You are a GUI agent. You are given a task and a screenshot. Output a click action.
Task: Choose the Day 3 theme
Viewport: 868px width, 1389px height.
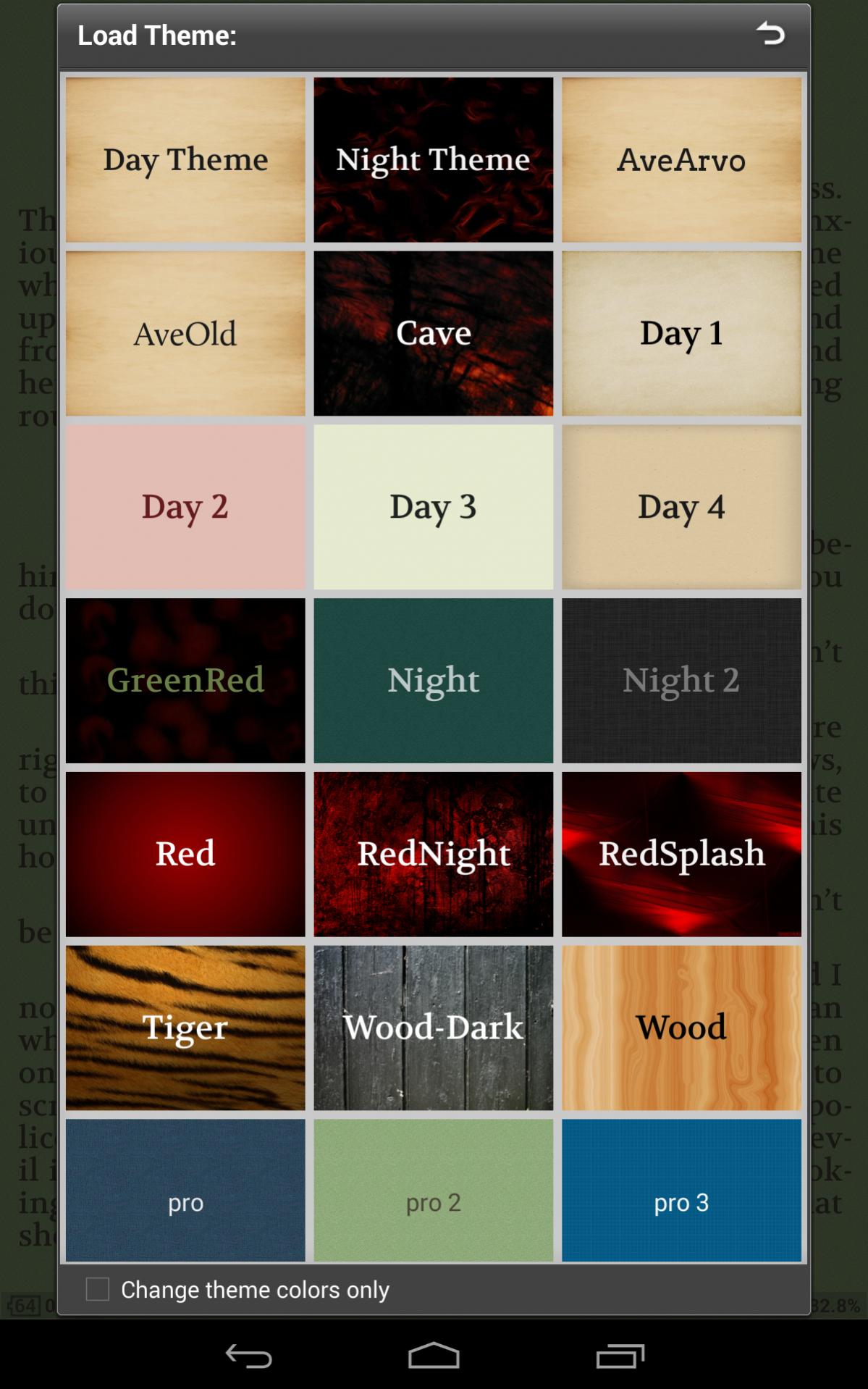[433, 507]
